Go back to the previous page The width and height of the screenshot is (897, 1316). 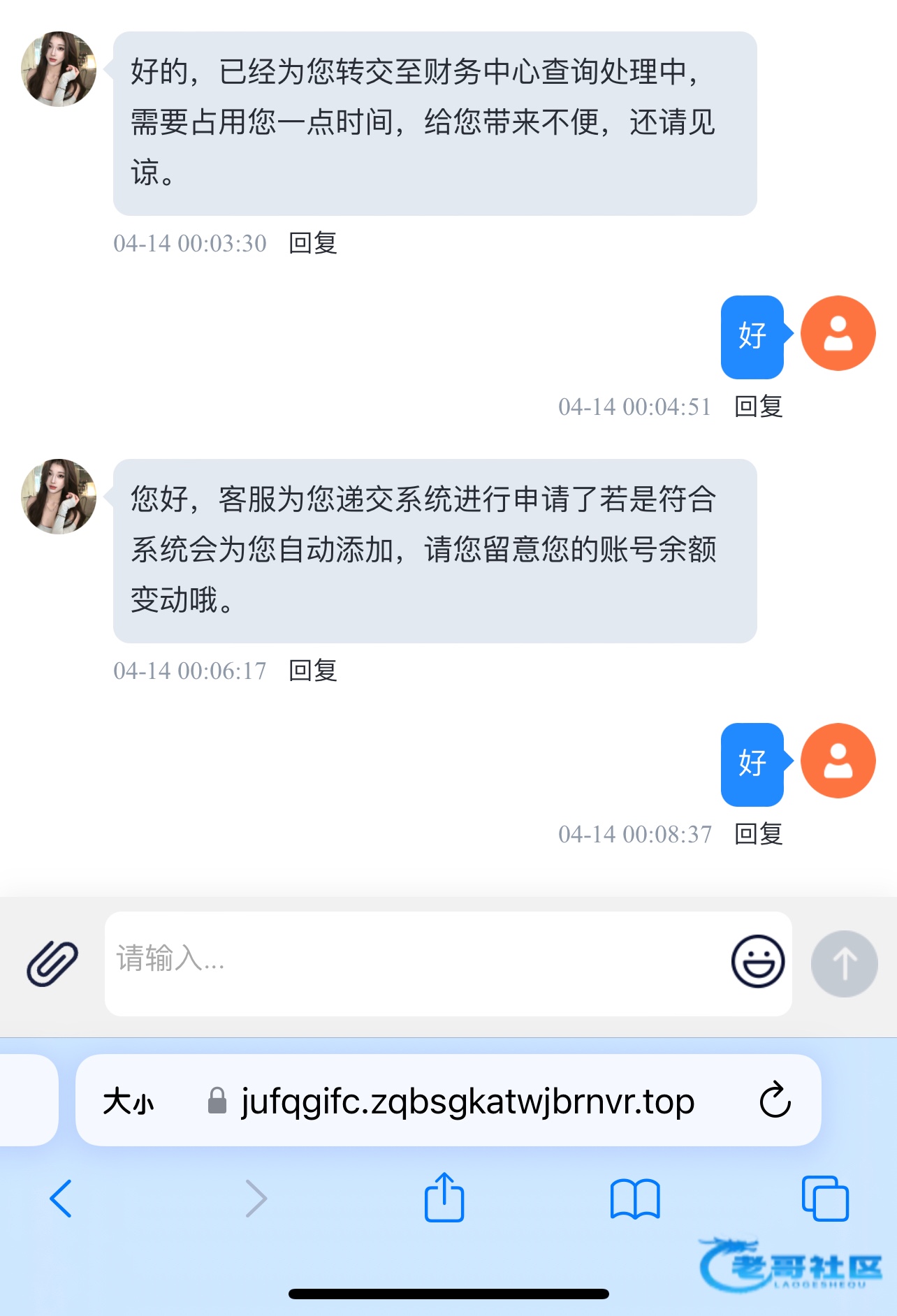(61, 1199)
